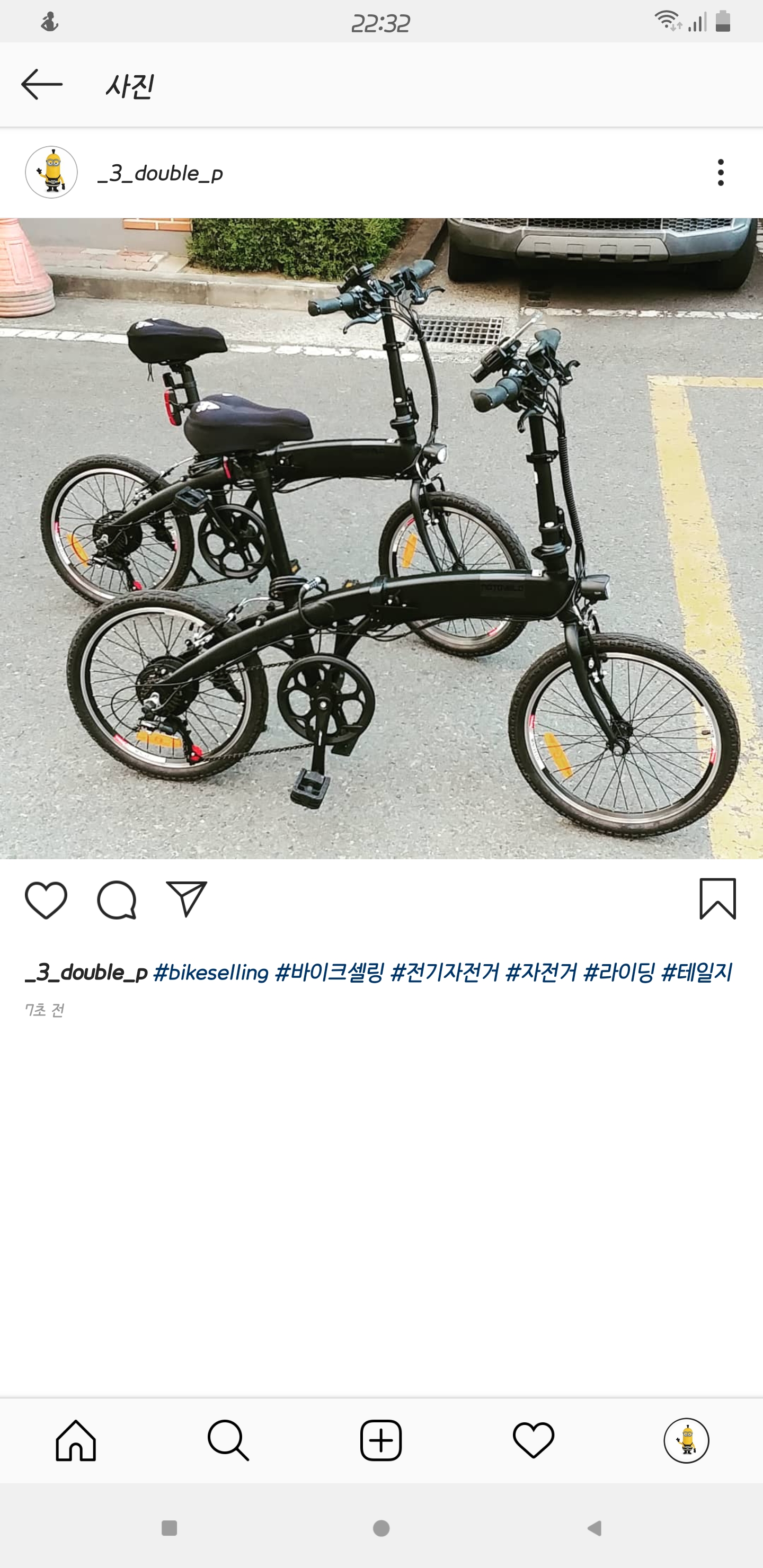Open the #바이크셀링 hashtag
This screenshot has height=1568, width=763.
[x=329, y=972]
